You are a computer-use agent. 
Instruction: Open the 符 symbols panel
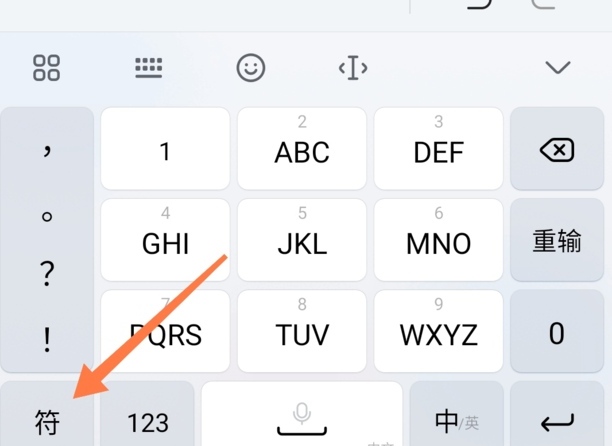[47, 418]
